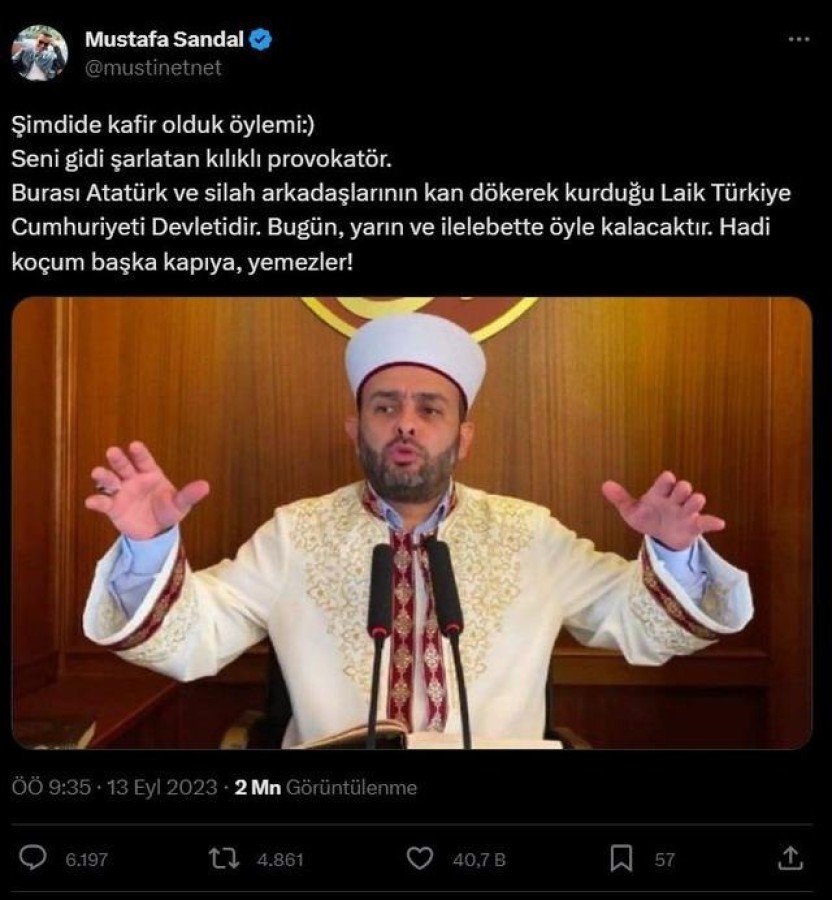Open the attached photo in the tweet
The image size is (832, 900).
click(x=411, y=522)
